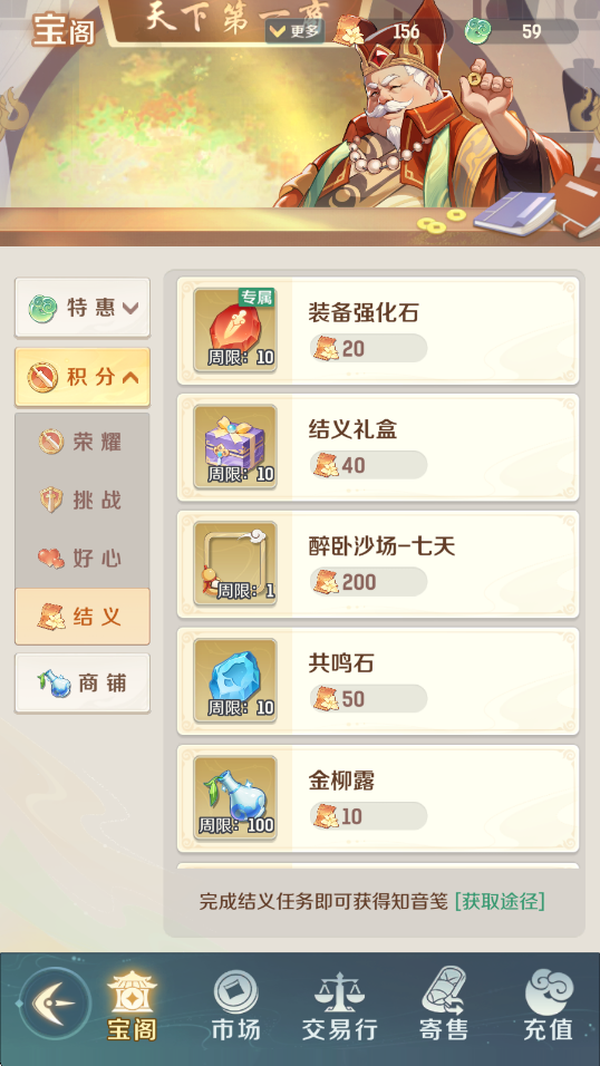Open the 装备强化石 item
600x1066 pixels.
coord(378,330)
